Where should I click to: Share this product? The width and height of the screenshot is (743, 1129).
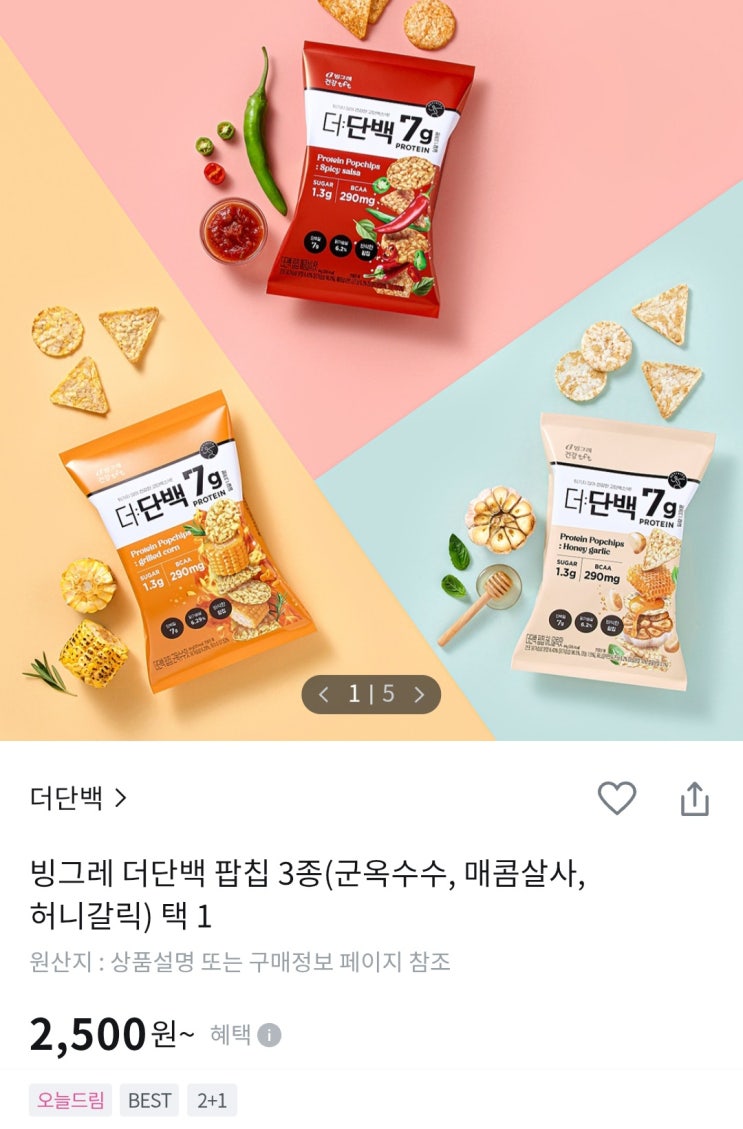(x=695, y=799)
